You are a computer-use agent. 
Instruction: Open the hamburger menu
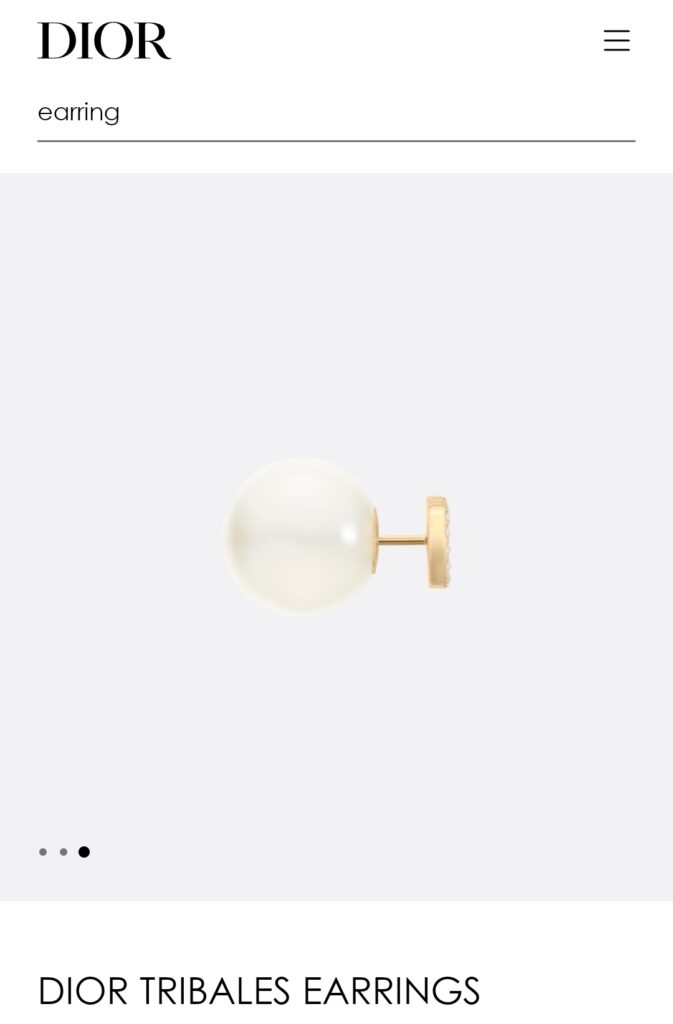point(616,41)
